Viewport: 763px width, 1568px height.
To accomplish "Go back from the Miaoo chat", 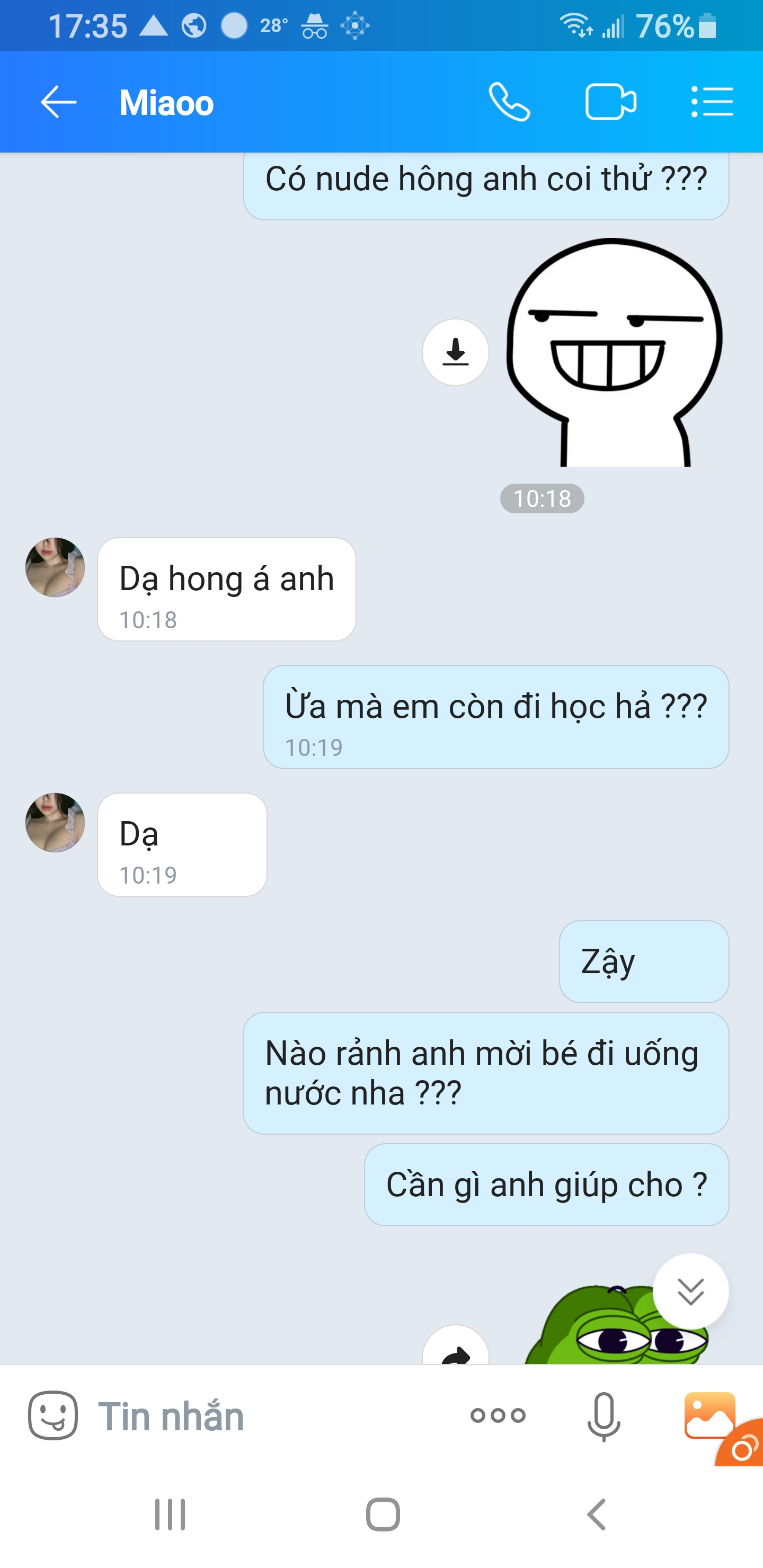I will (58, 102).
